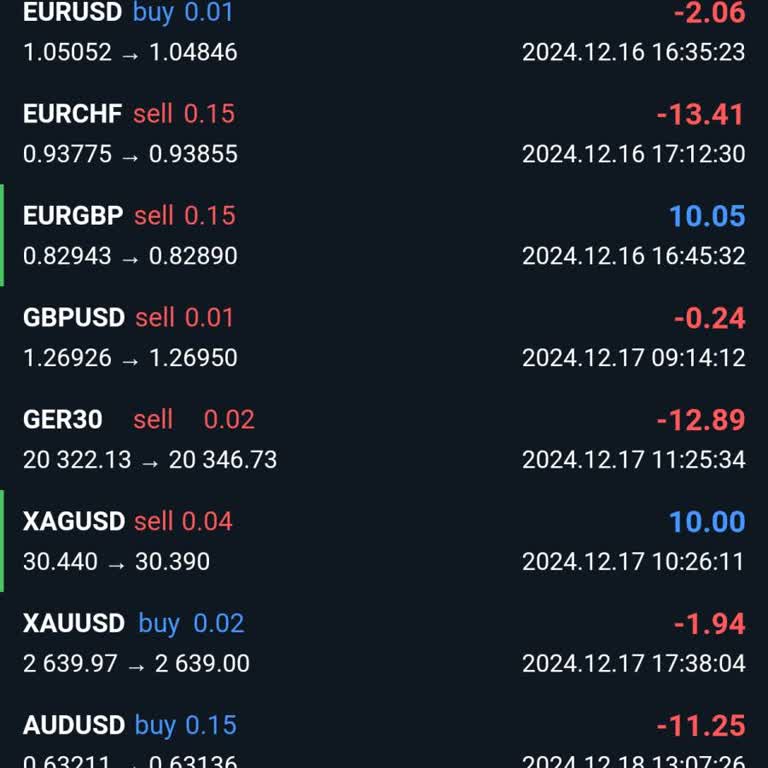Tap the GER30 sell 0.02 trade row
The width and height of the screenshot is (768, 768).
click(x=384, y=440)
